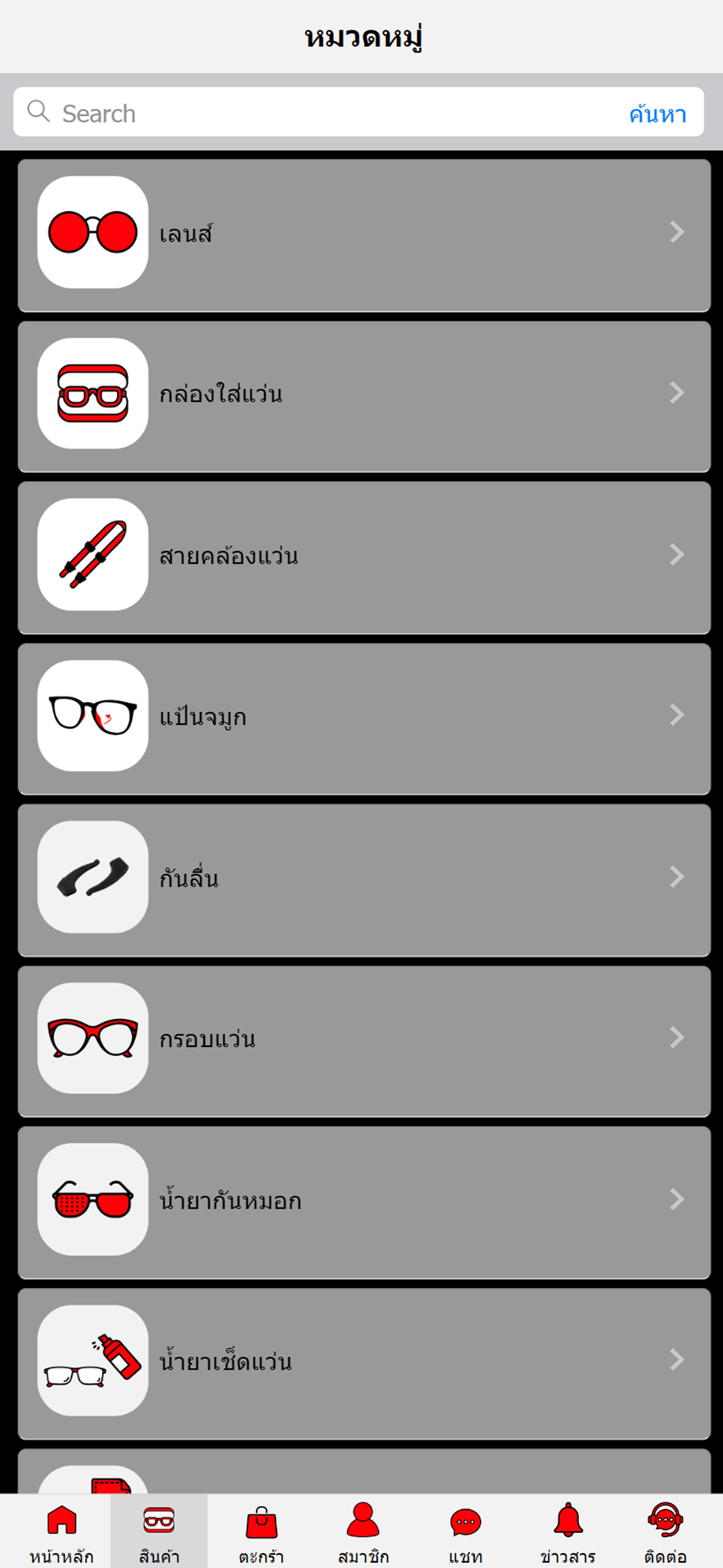This screenshot has height=1568, width=723.
Task: Open the น้ำยาเช็ดแว่น category
Action: pos(364,1362)
